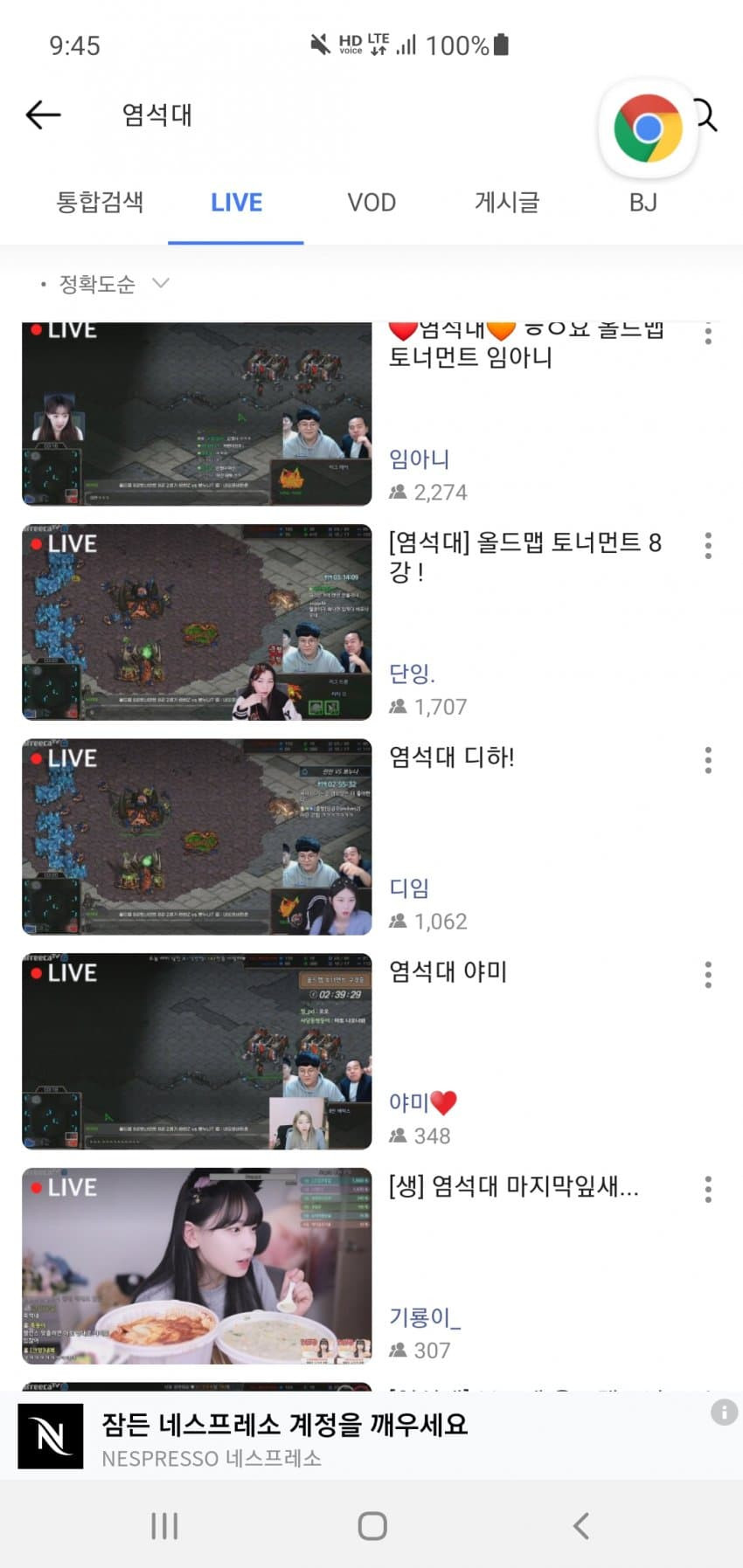
Task: Open 임아니's live stream
Action: click(197, 415)
